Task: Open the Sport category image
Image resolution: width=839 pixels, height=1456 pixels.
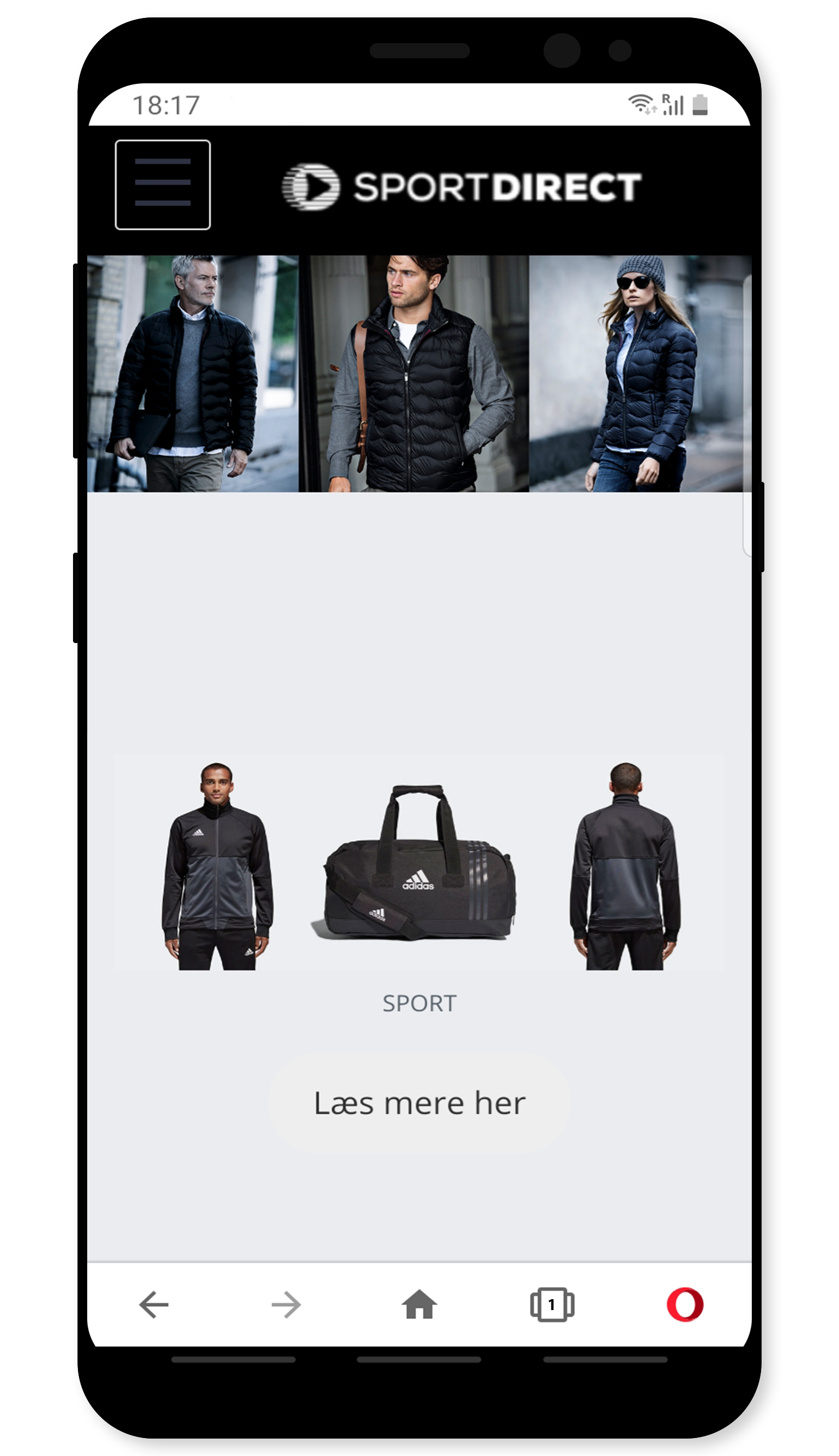Action: pos(419,862)
